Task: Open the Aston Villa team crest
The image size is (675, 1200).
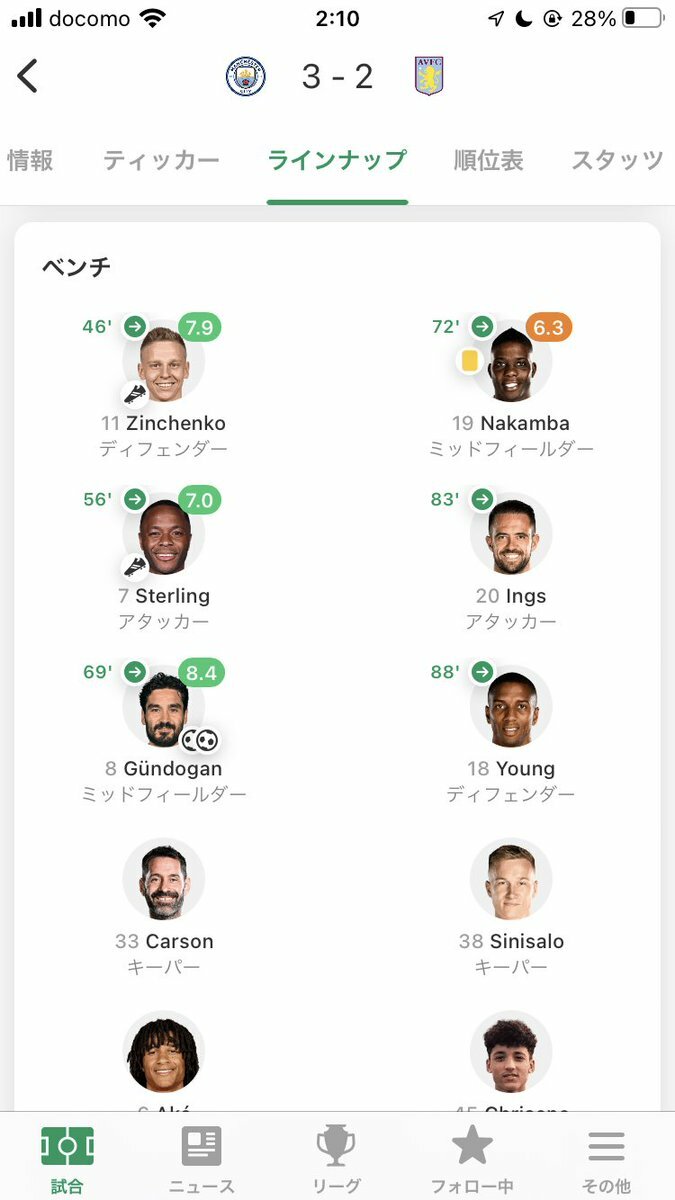Action: pyautogui.click(x=429, y=76)
